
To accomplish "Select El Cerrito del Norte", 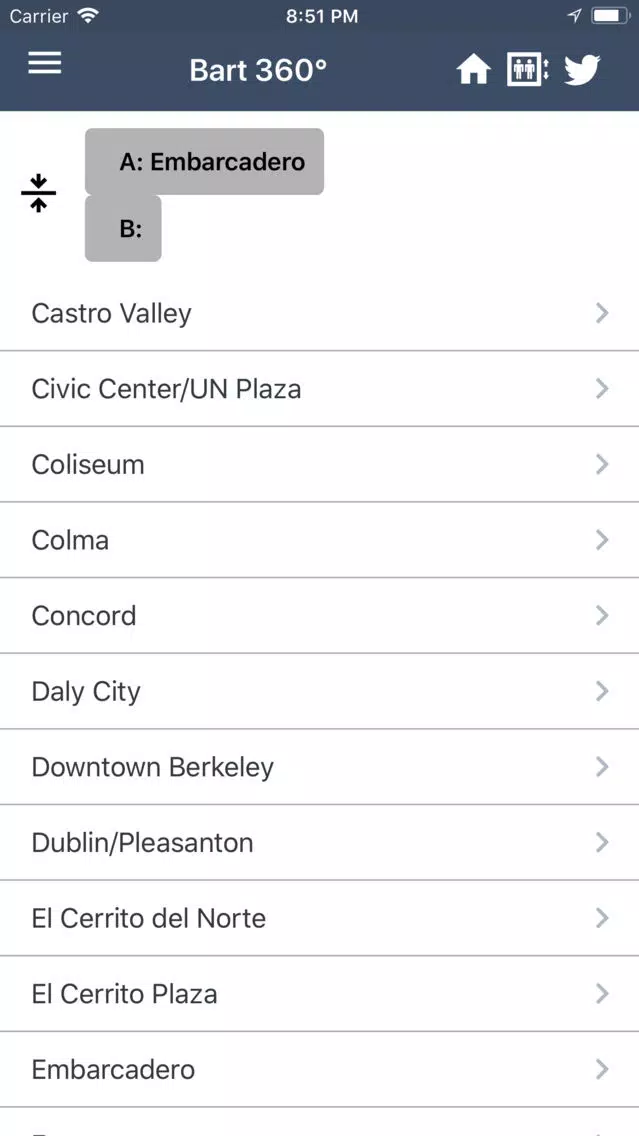I will pyautogui.click(x=320, y=918).
